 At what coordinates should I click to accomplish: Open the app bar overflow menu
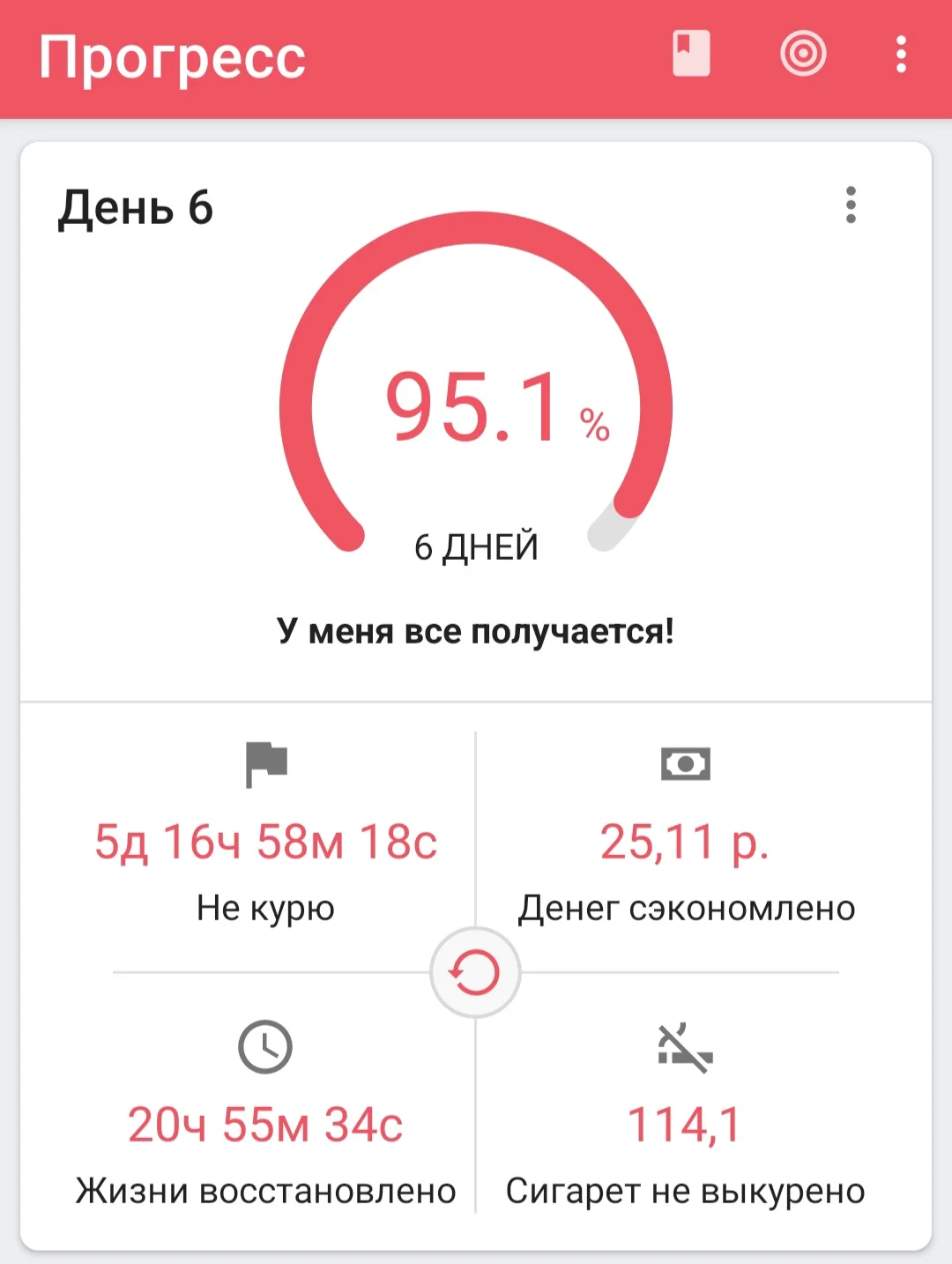tap(900, 55)
